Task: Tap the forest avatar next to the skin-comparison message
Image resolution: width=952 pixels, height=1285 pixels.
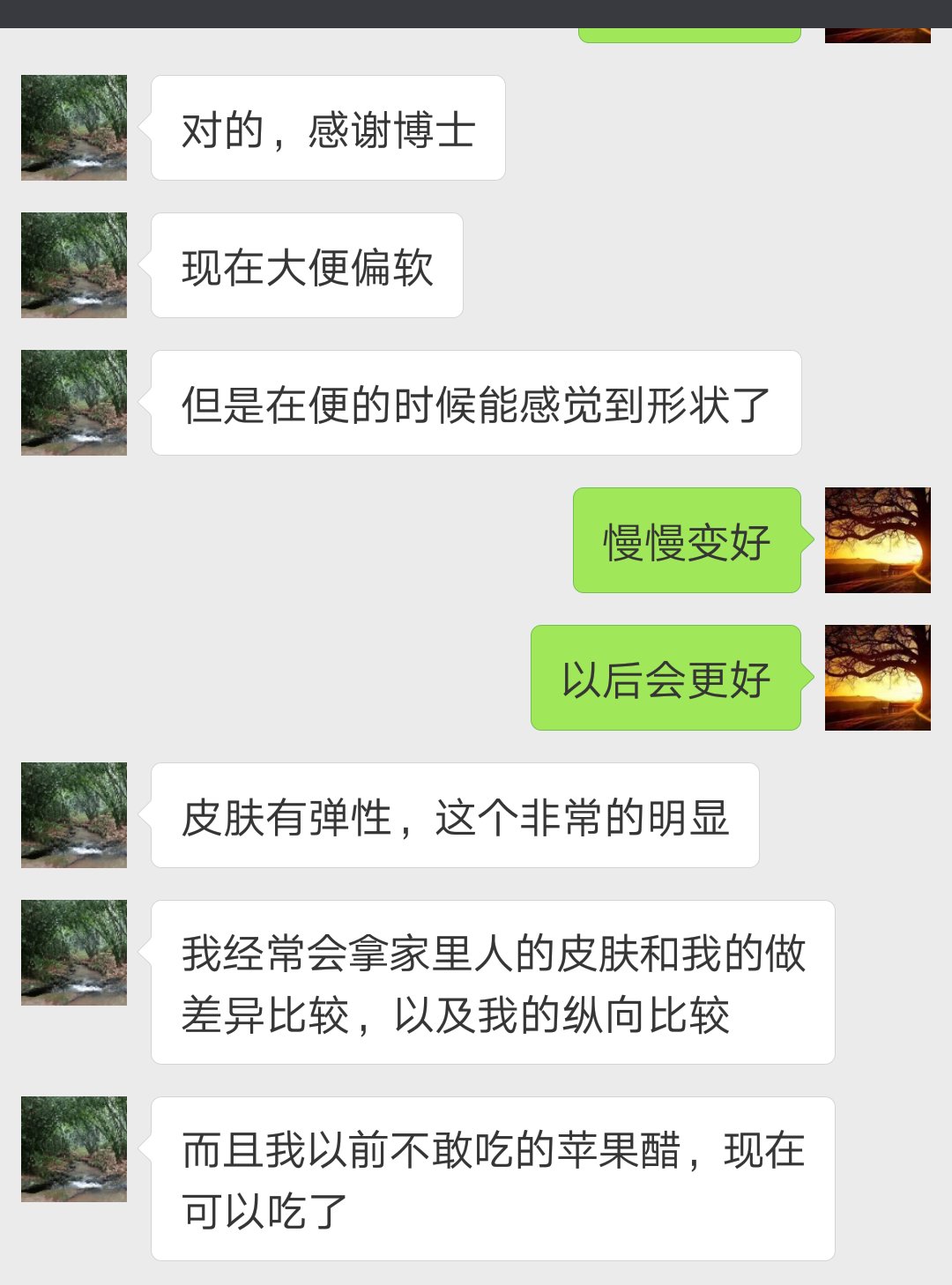Action: pyautogui.click(x=73, y=952)
